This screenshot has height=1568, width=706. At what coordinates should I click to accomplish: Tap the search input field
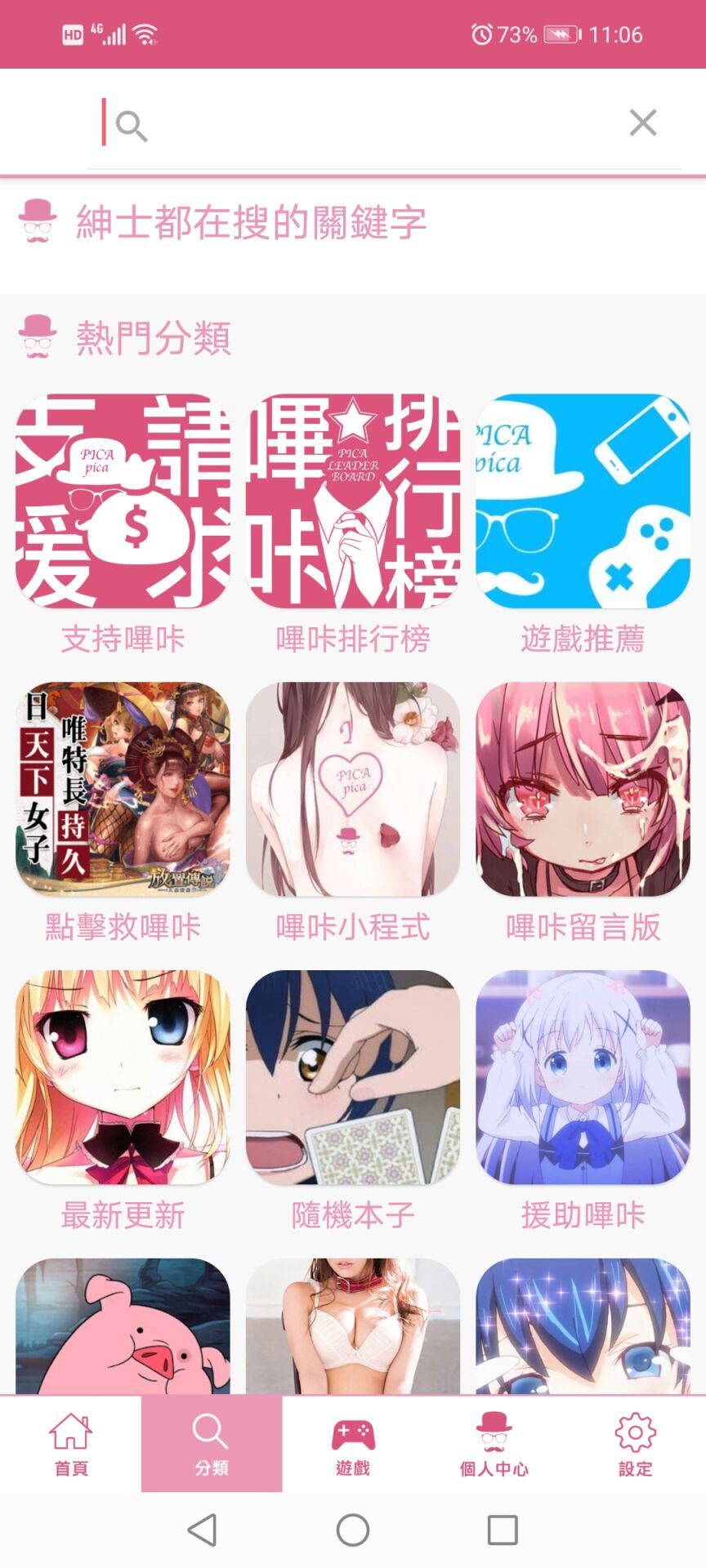pyautogui.click(x=368, y=125)
